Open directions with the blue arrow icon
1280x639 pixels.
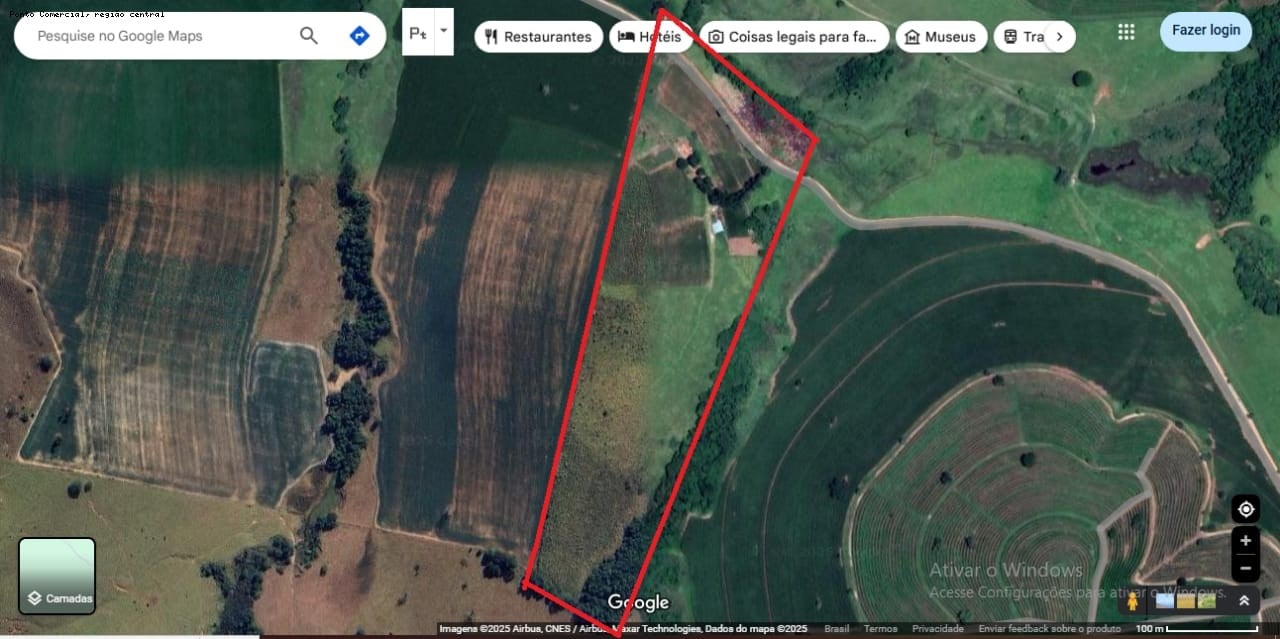pyautogui.click(x=359, y=36)
